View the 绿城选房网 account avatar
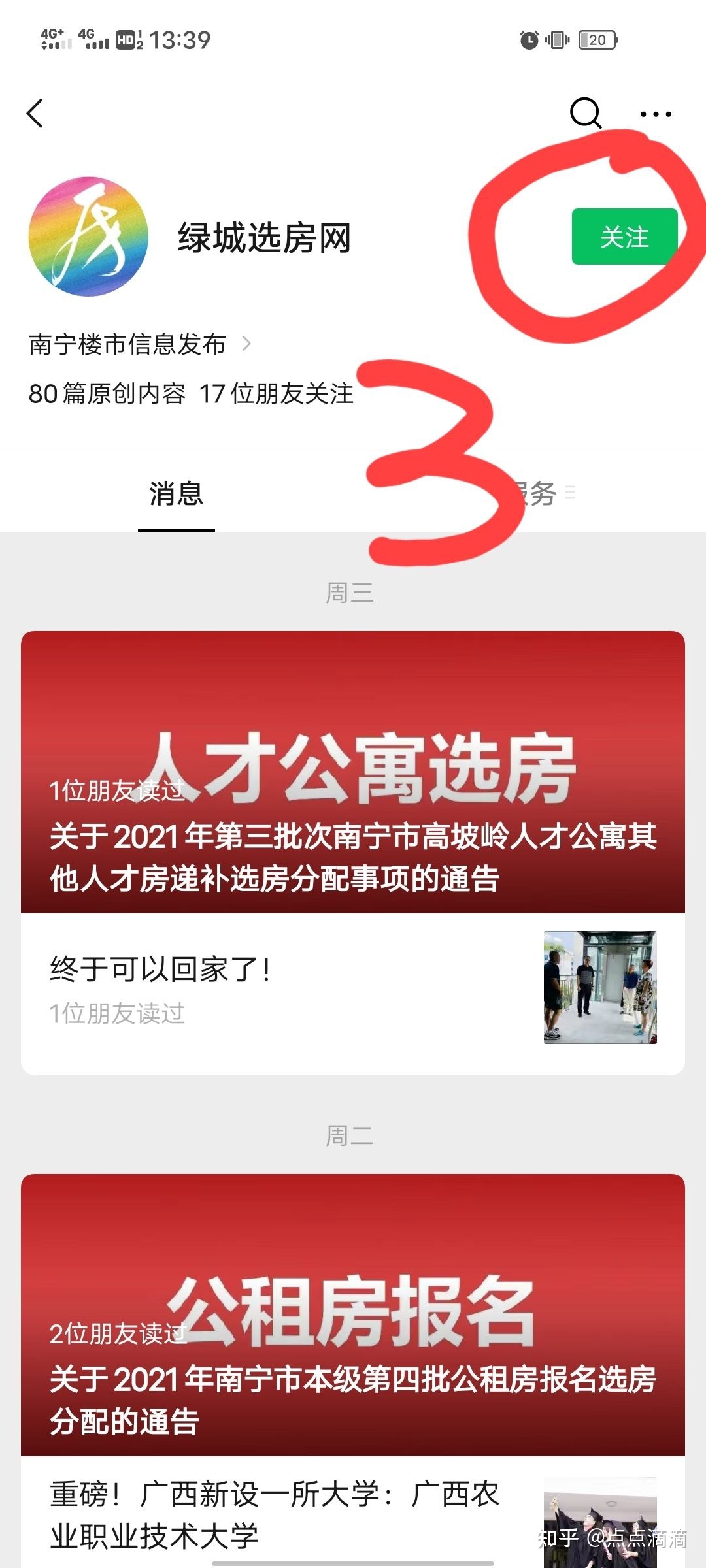Viewport: 706px width, 1568px height. 88,237
